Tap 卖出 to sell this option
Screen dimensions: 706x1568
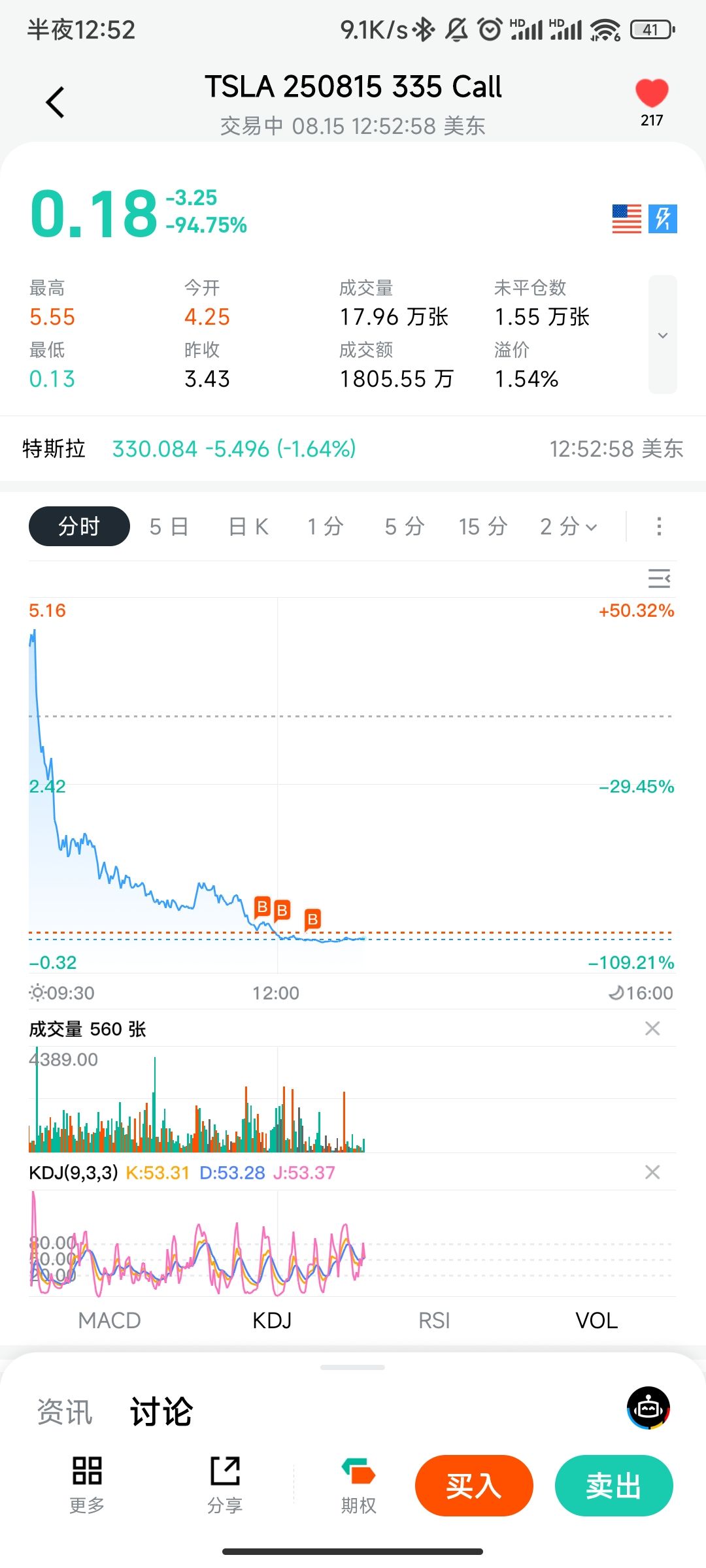point(613,1486)
